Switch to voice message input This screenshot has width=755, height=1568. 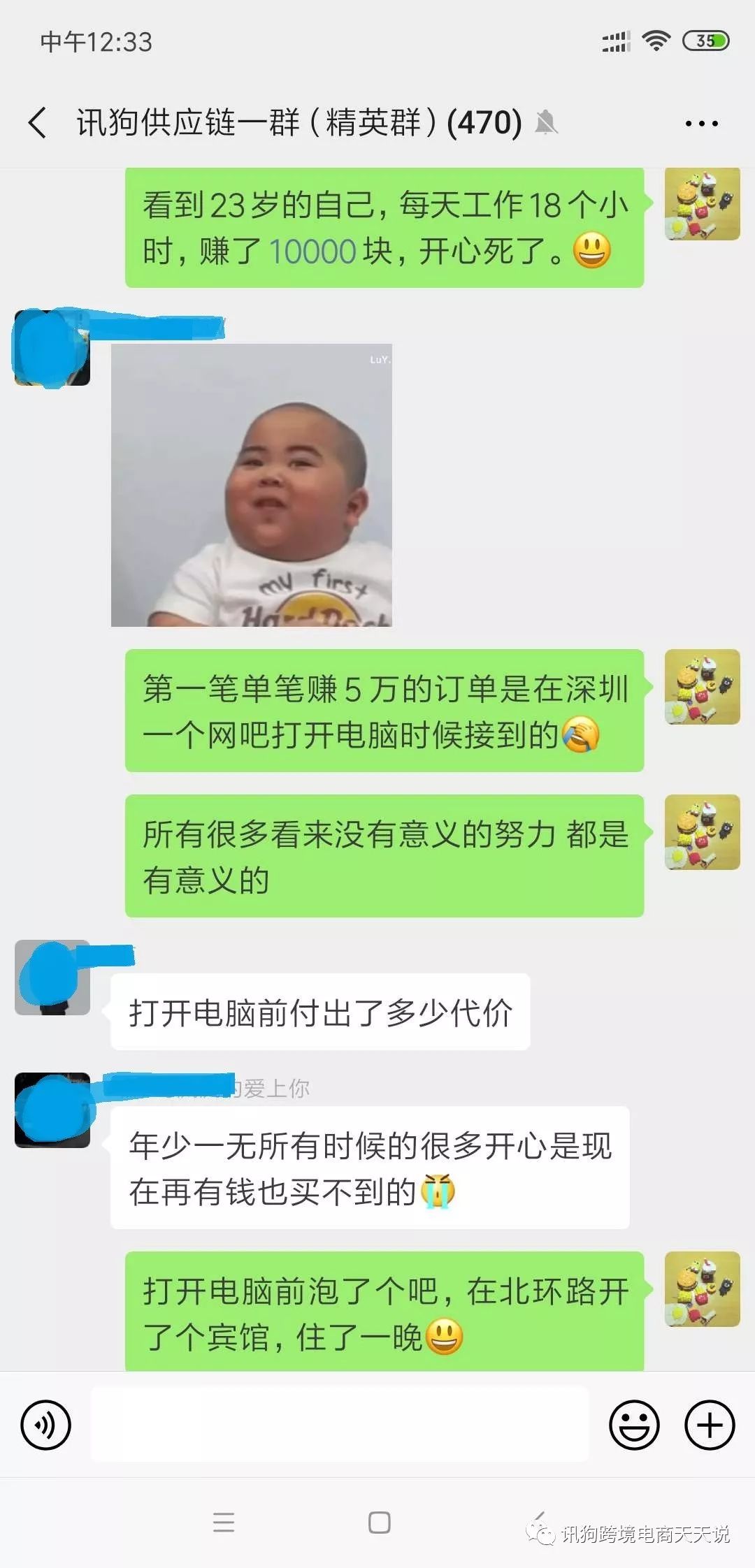46,1425
